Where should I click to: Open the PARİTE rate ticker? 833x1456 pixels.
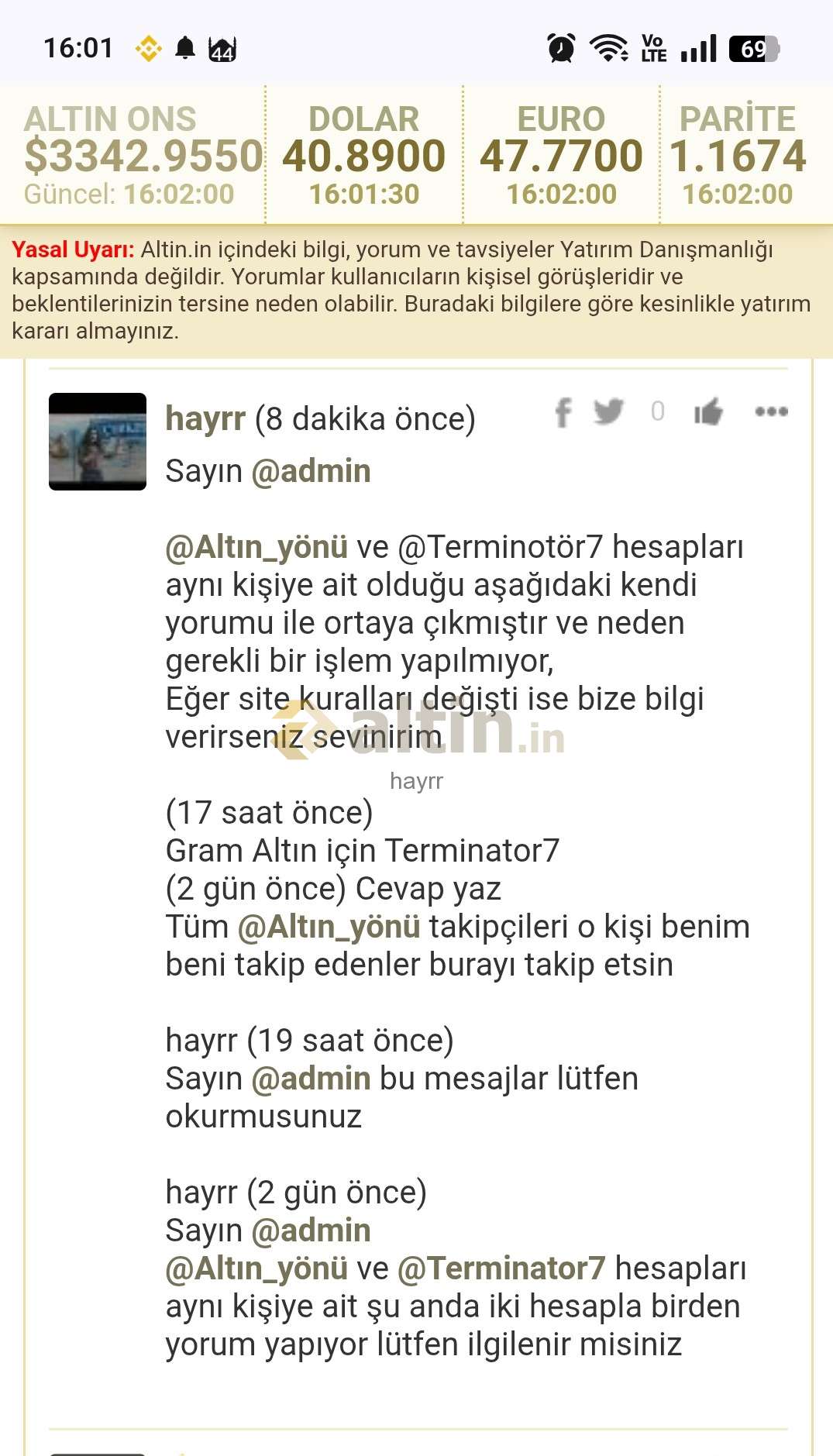pyautogui.click(x=738, y=155)
